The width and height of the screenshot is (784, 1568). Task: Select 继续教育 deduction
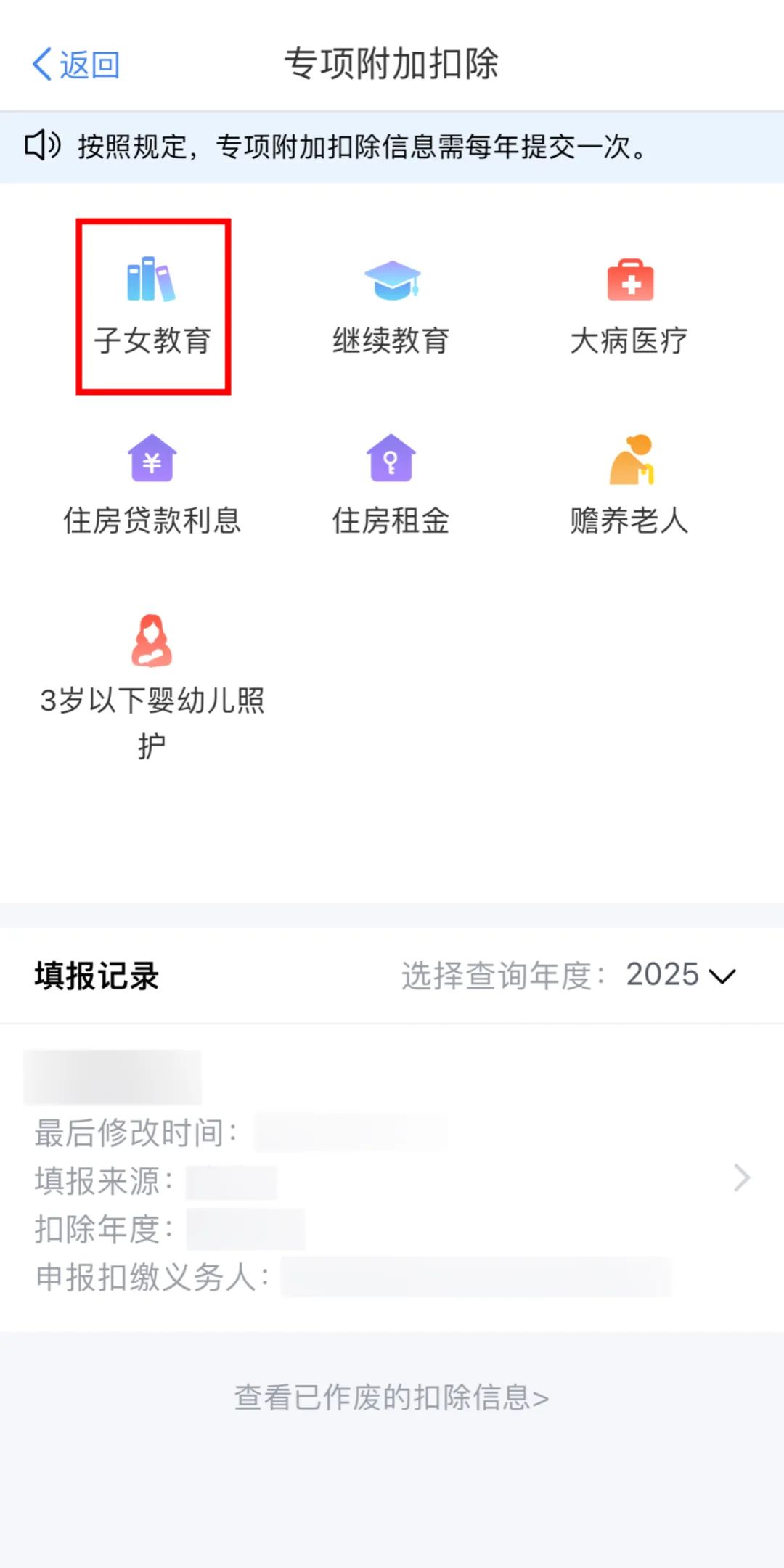click(x=391, y=306)
